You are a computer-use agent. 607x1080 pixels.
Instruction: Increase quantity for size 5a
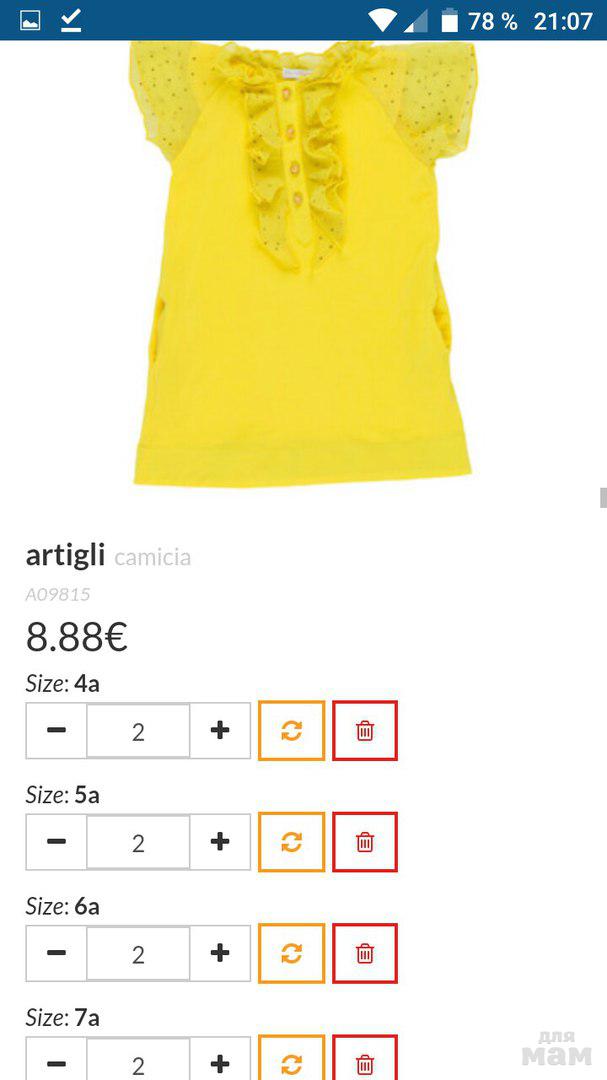pos(220,842)
